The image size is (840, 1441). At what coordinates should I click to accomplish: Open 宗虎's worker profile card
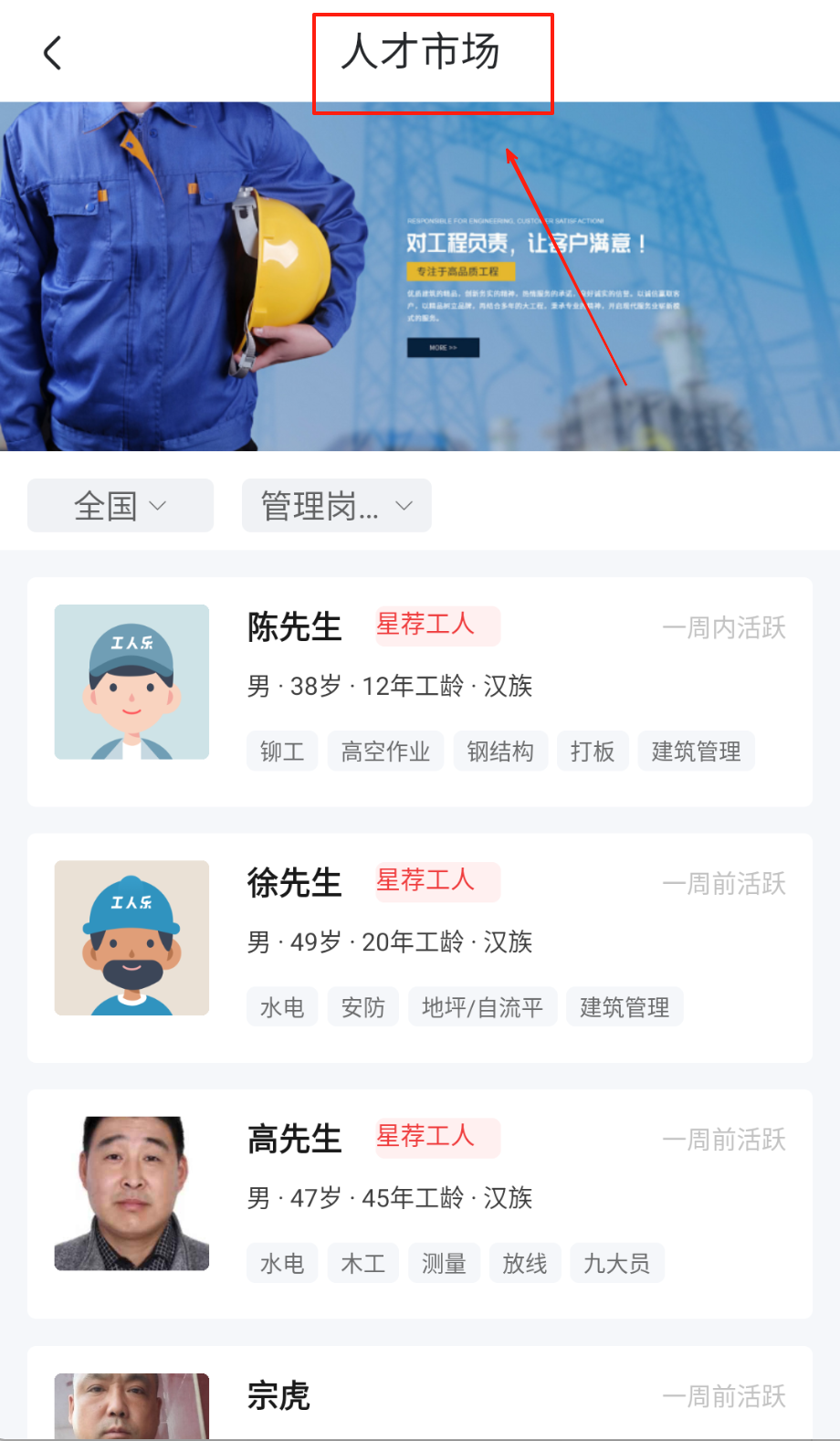click(x=419, y=1395)
